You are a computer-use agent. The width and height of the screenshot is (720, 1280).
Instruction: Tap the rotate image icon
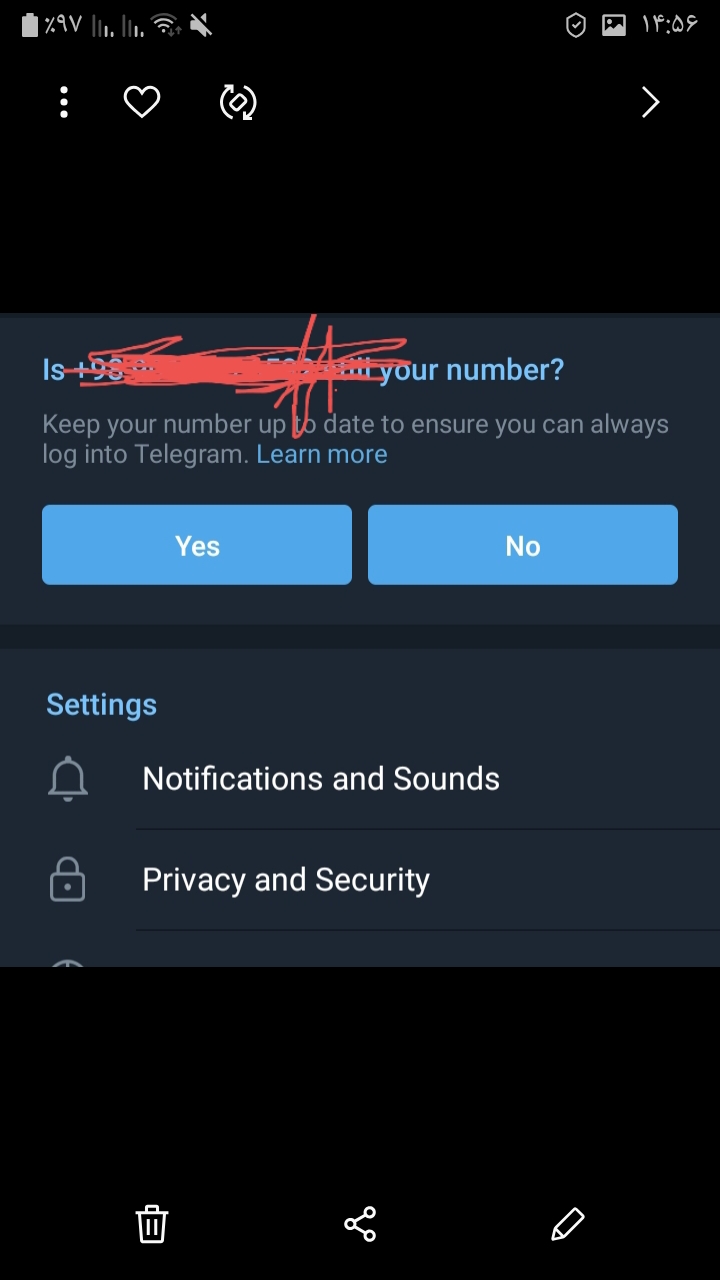tap(238, 102)
